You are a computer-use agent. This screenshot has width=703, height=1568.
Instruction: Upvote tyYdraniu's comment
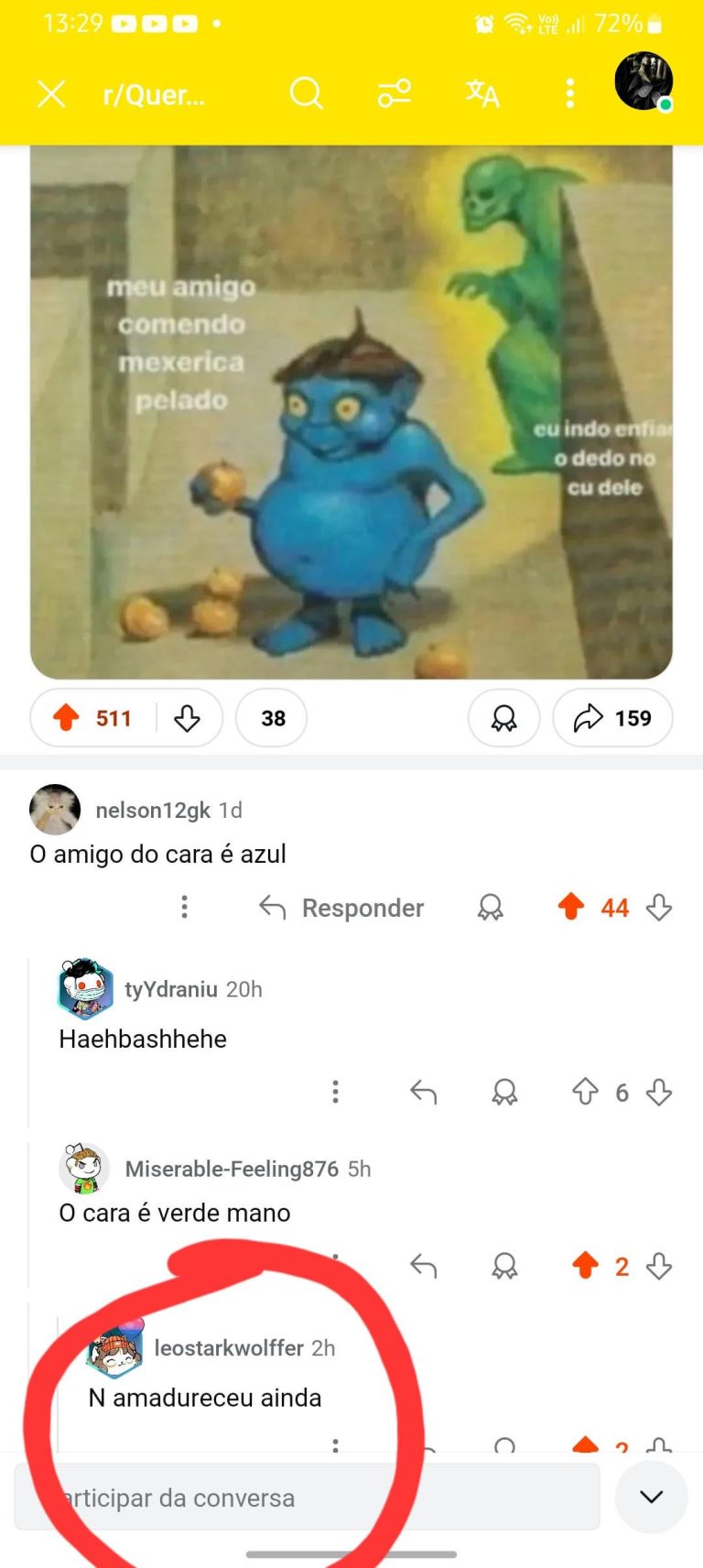pyautogui.click(x=585, y=1092)
